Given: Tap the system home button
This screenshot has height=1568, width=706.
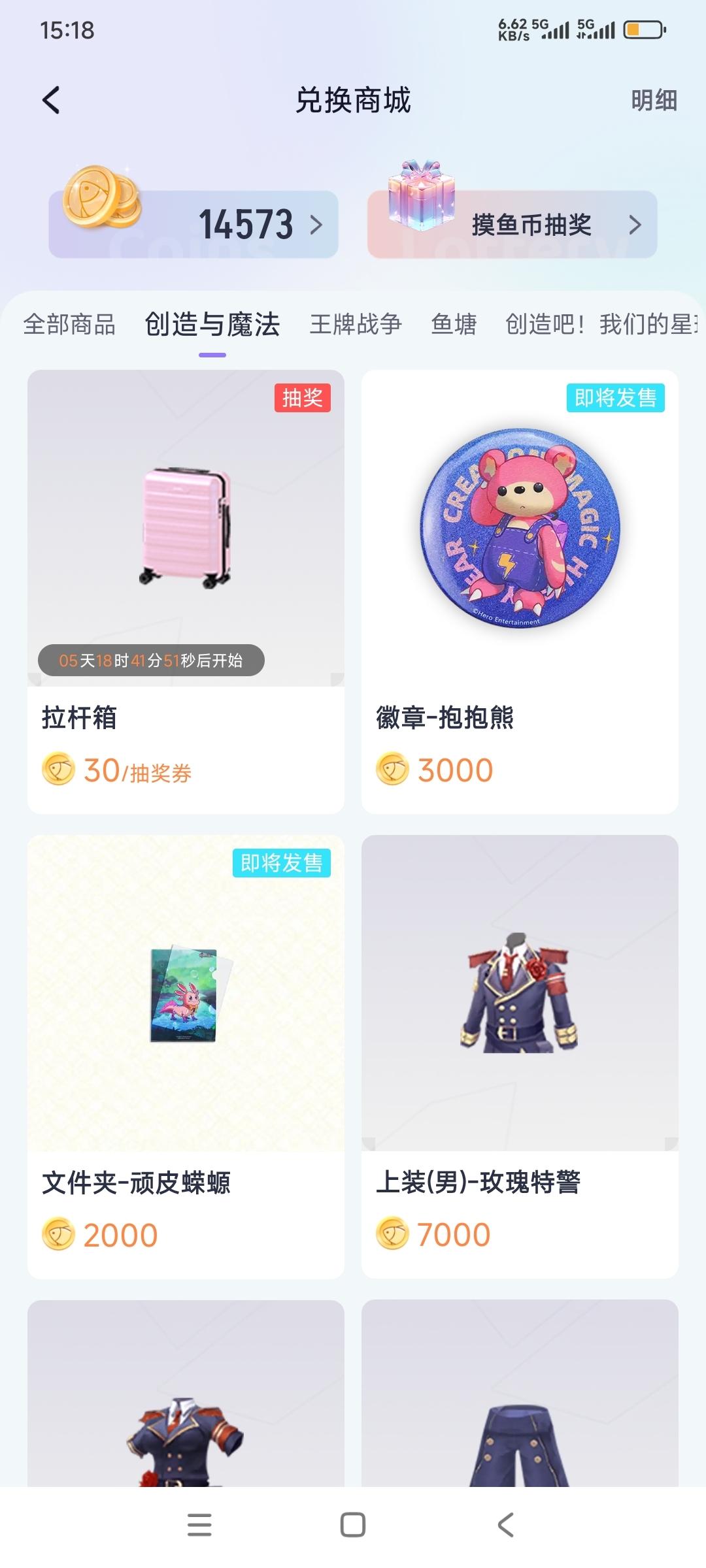Looking at the screenshot, I should 353,1526.
